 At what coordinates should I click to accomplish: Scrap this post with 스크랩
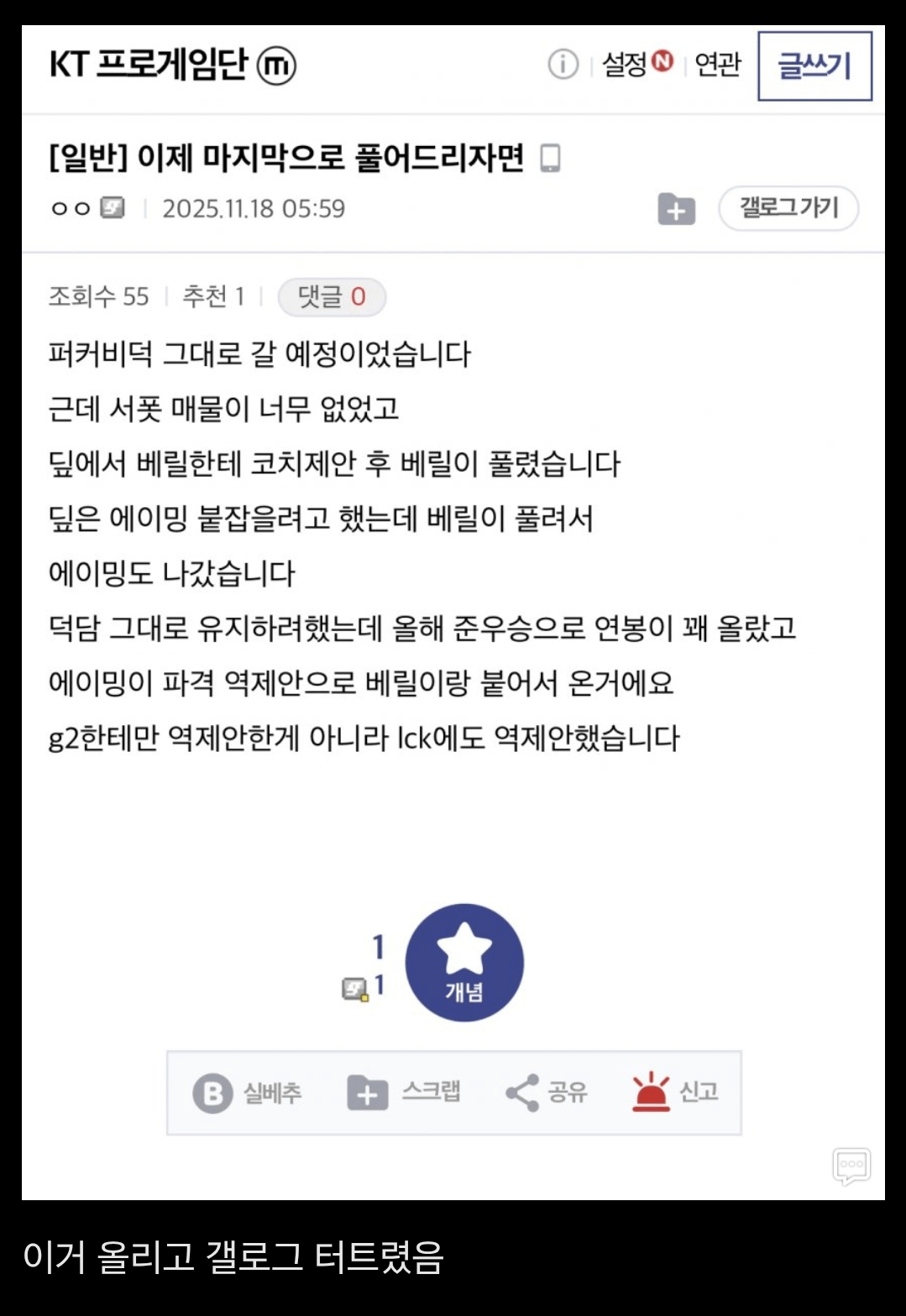point(405,1093)
